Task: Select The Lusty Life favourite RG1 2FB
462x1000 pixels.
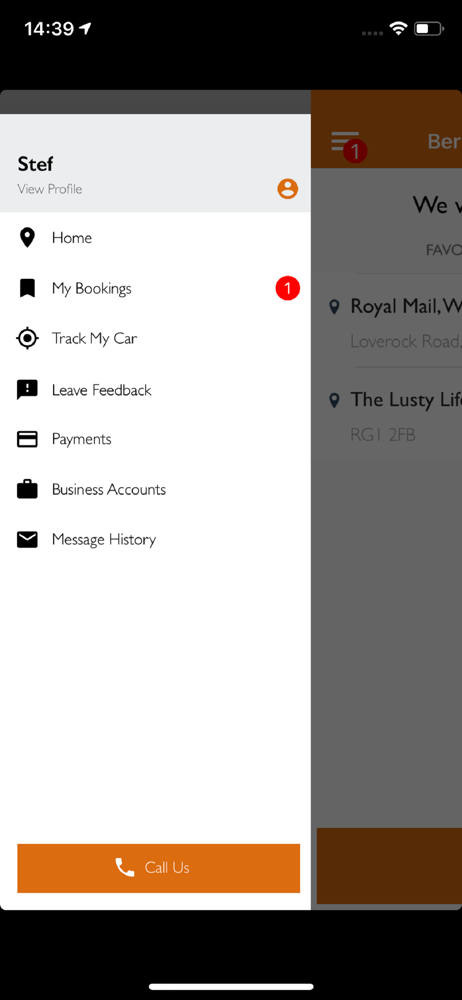Action: pyautogui.click(x=394, y=415)
